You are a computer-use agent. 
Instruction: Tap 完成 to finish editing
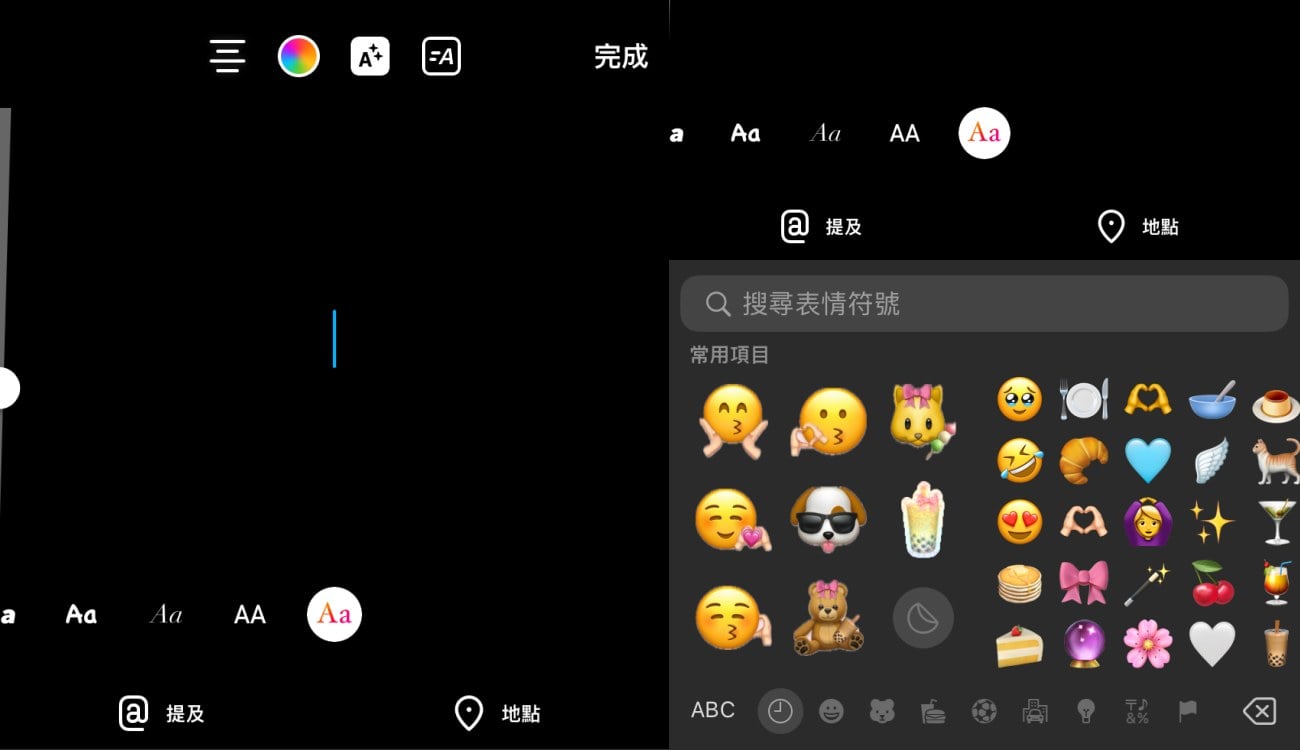pos(621,57)
